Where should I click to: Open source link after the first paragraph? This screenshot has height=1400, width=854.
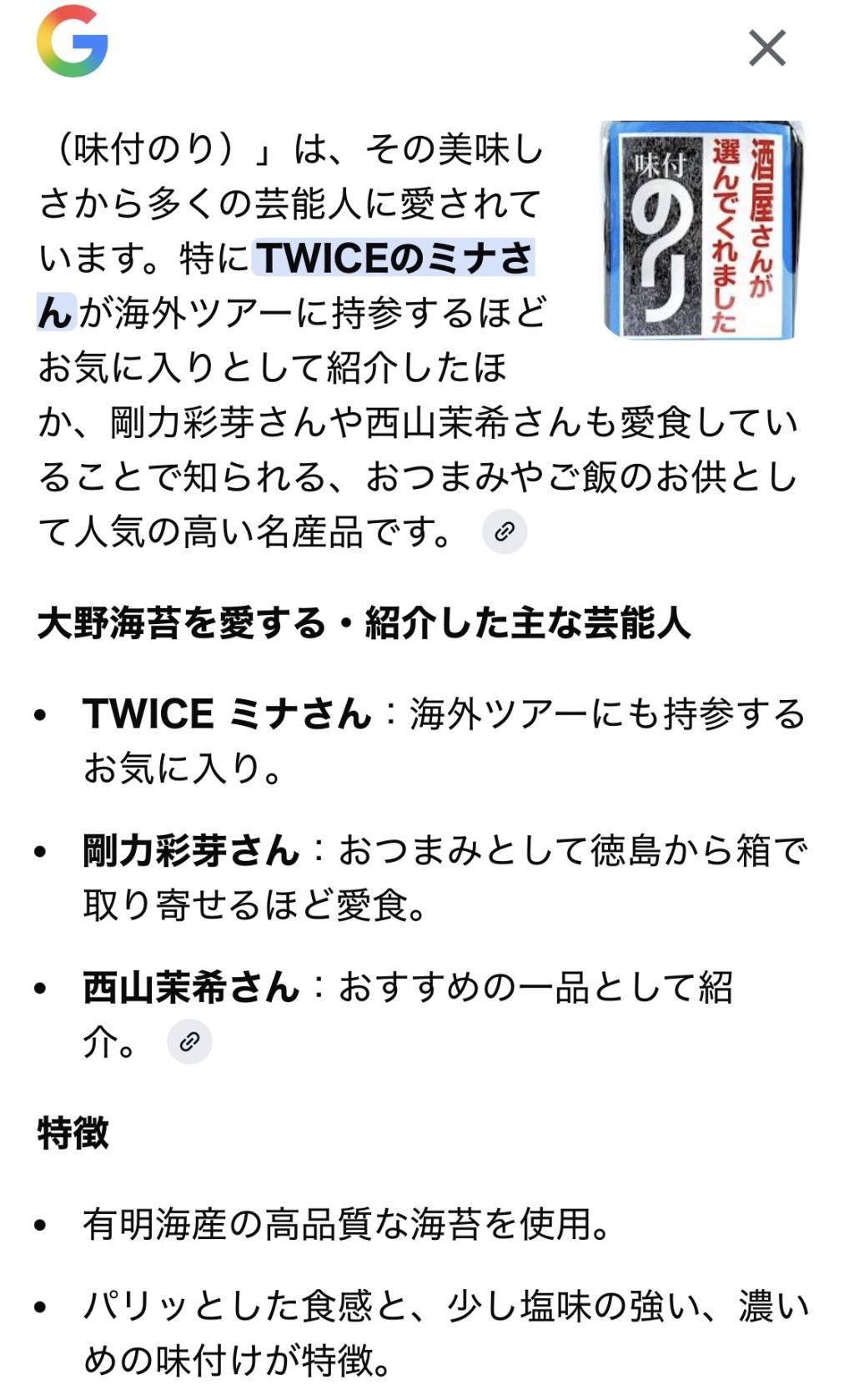505,531
